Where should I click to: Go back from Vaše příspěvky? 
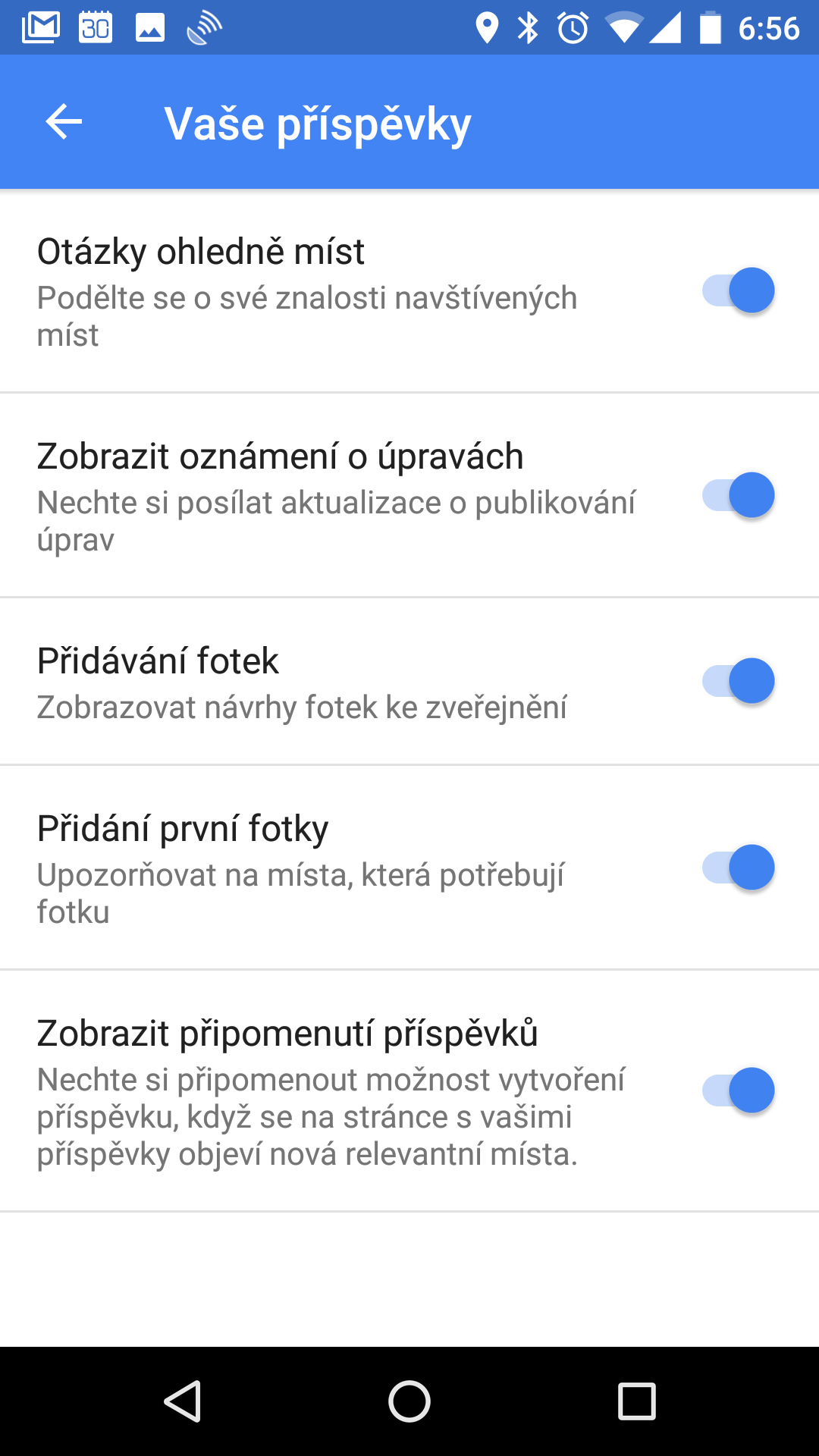click(64, 122)
